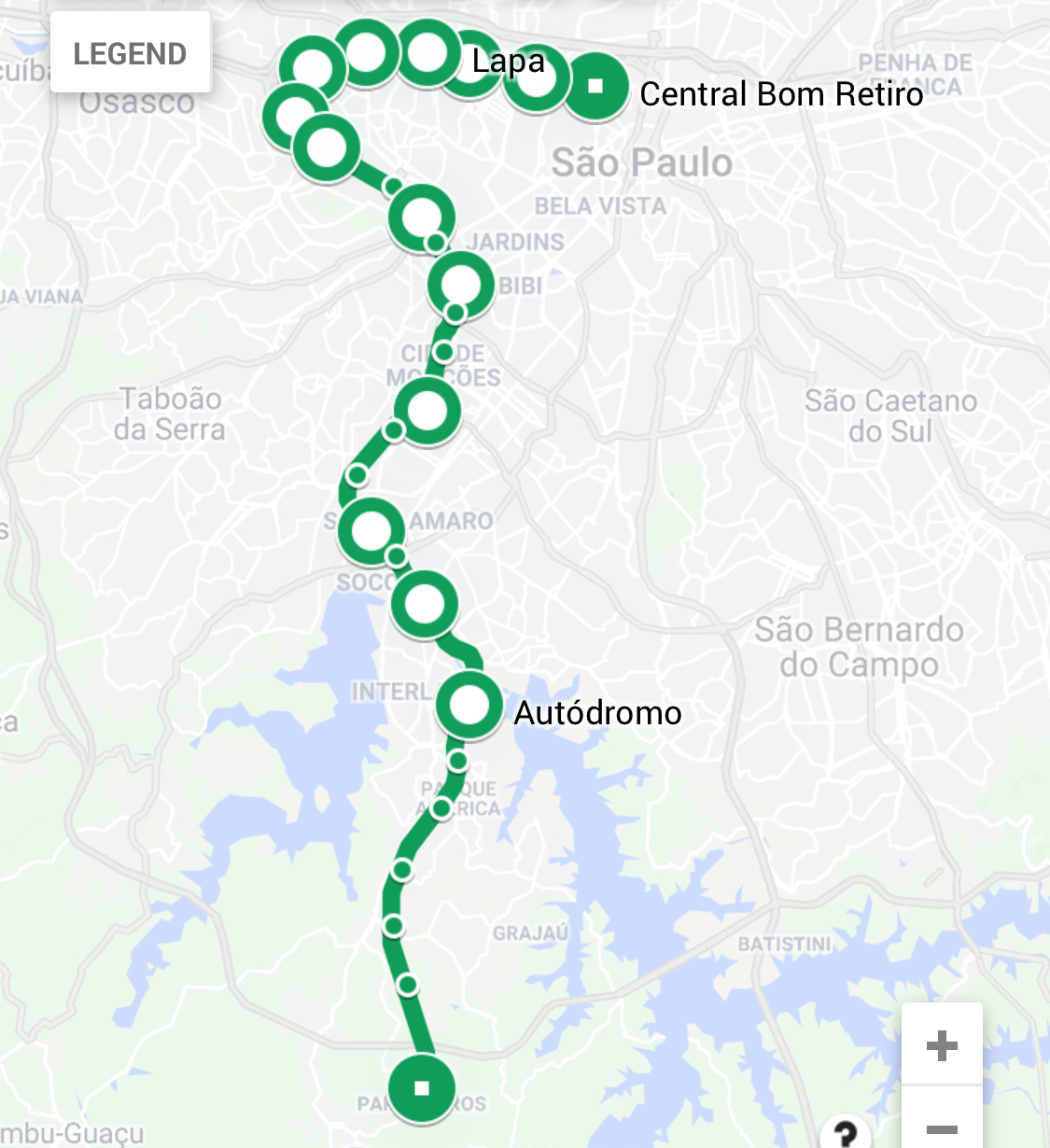Click the Lapa station label
The height and width of the screenshot is (1148, 1050).
tap(509, 63)
